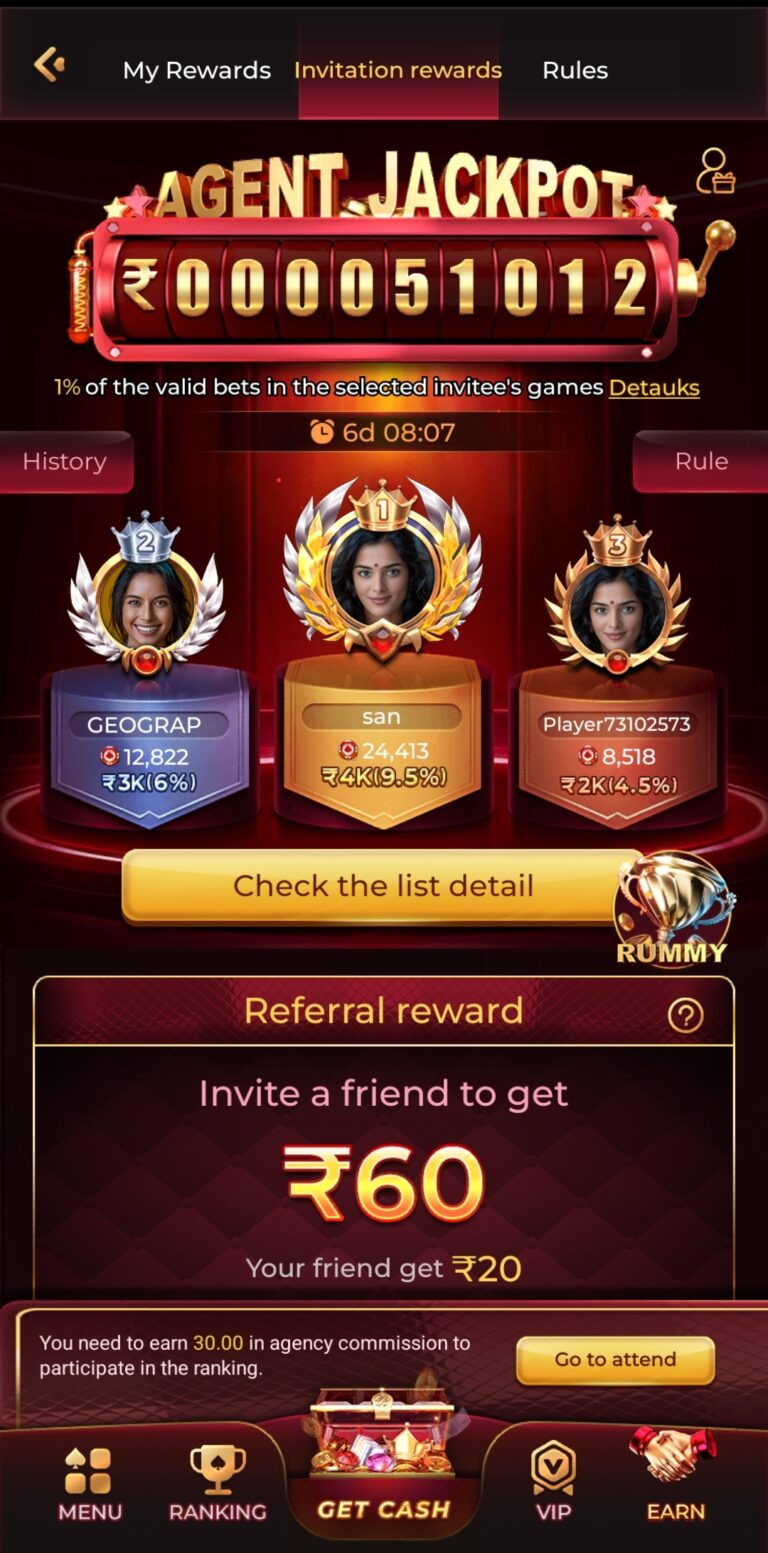
Task: Switch to My Rewards tab
Action: point(196,70)
